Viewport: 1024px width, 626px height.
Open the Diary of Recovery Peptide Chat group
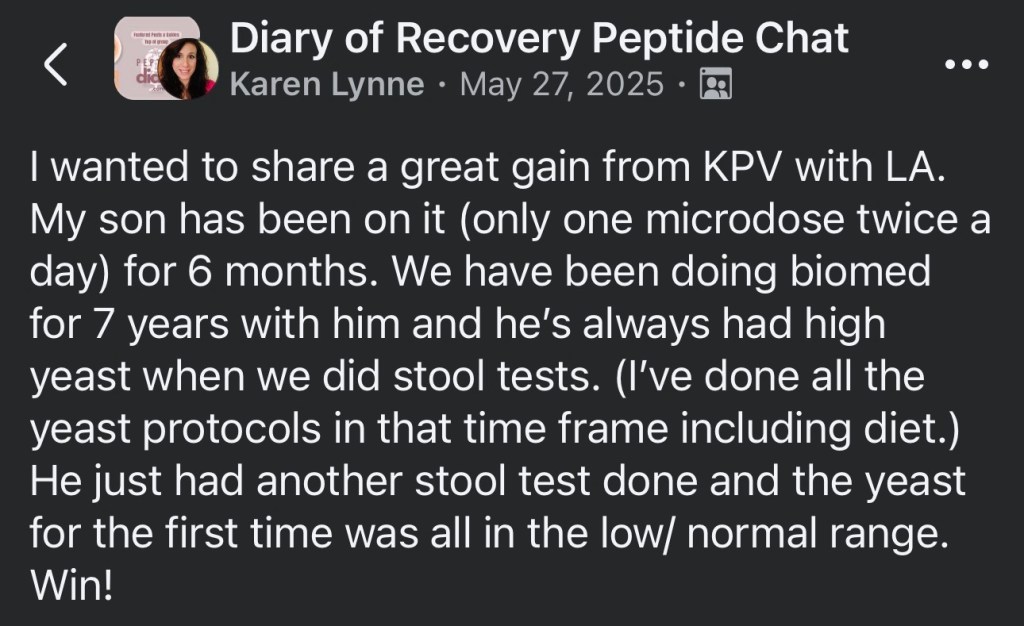tap(539, 39)
